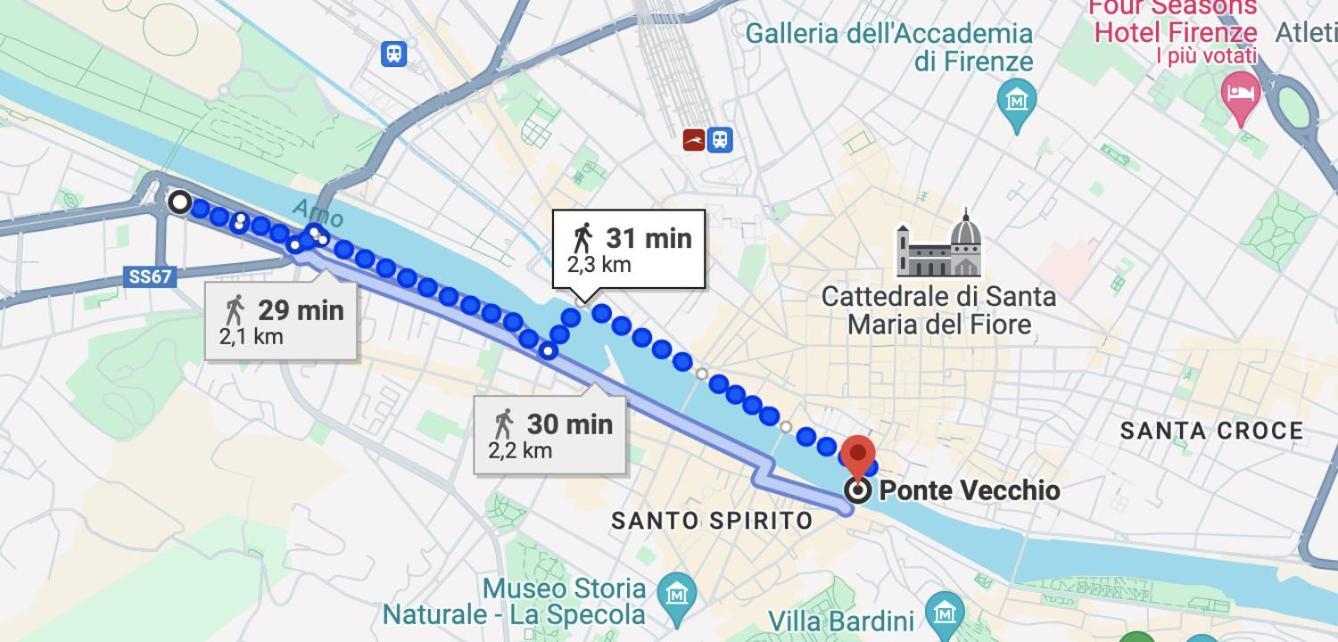Image resolution: width=1338 pixels, height=642 pixels.
Task: Open Museo Storia Naturale La Specola marker
Action: (x=679, y=591)
